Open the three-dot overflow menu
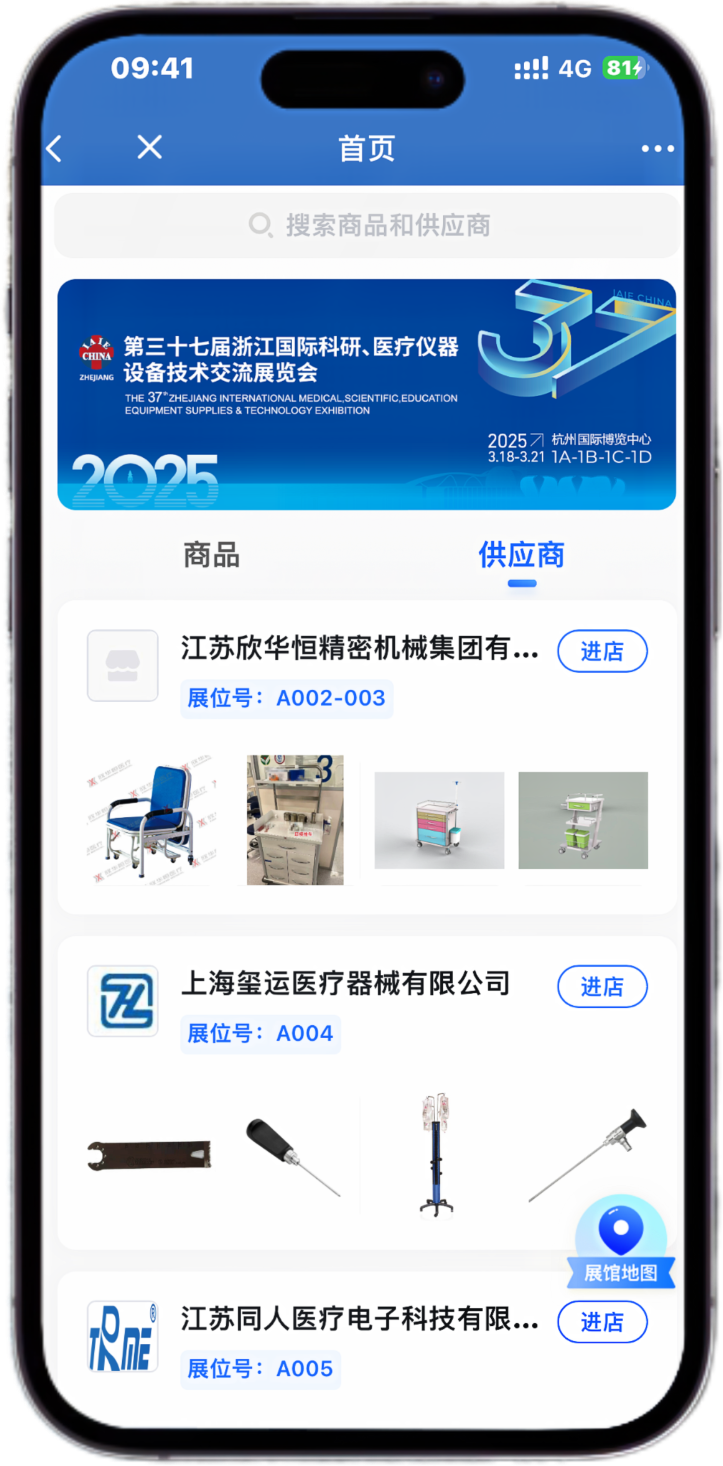This screenshot has width=723, height=1466. click(x=657, y=149)
